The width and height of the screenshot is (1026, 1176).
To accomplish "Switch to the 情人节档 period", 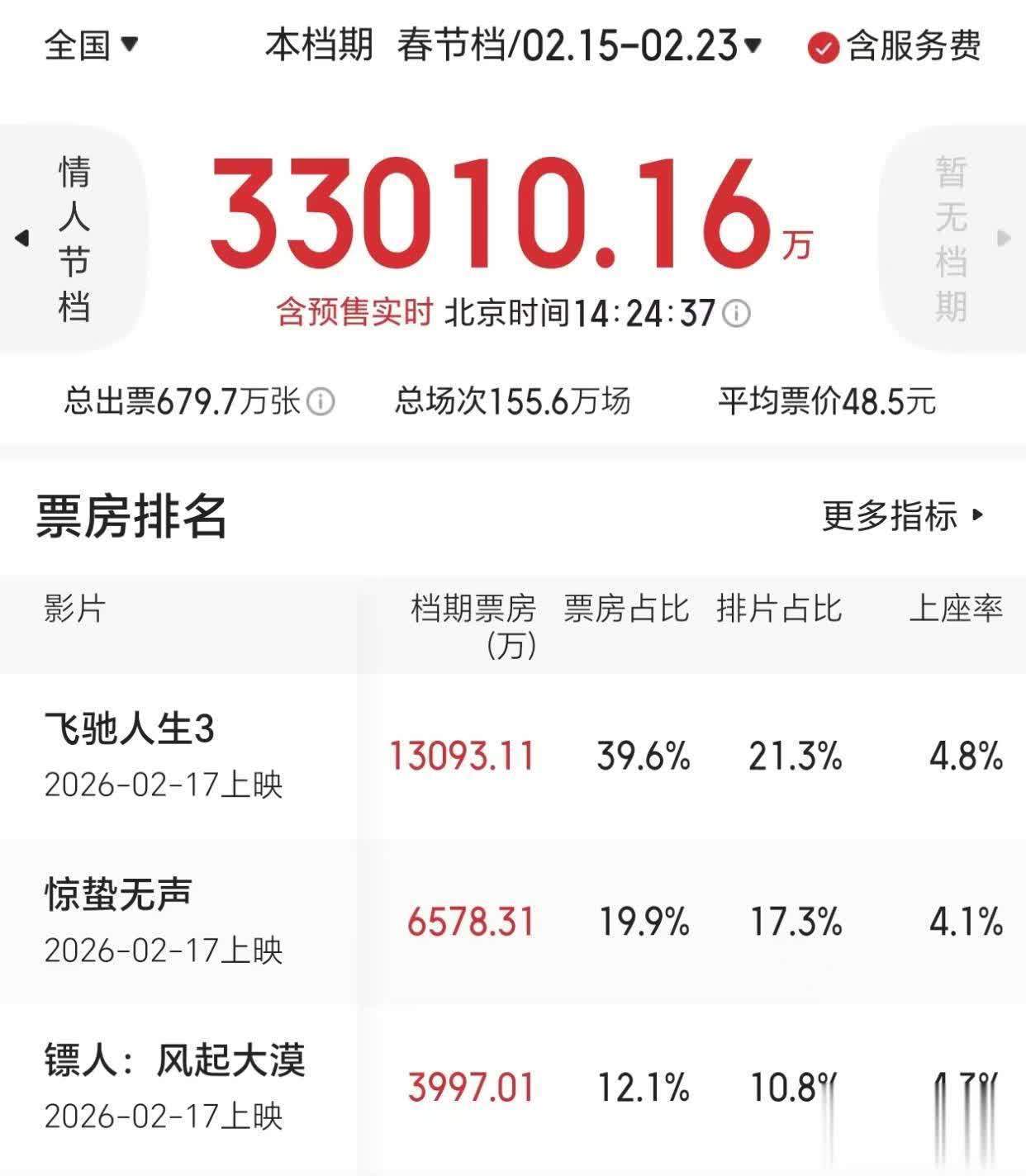I will coord(73,239).
